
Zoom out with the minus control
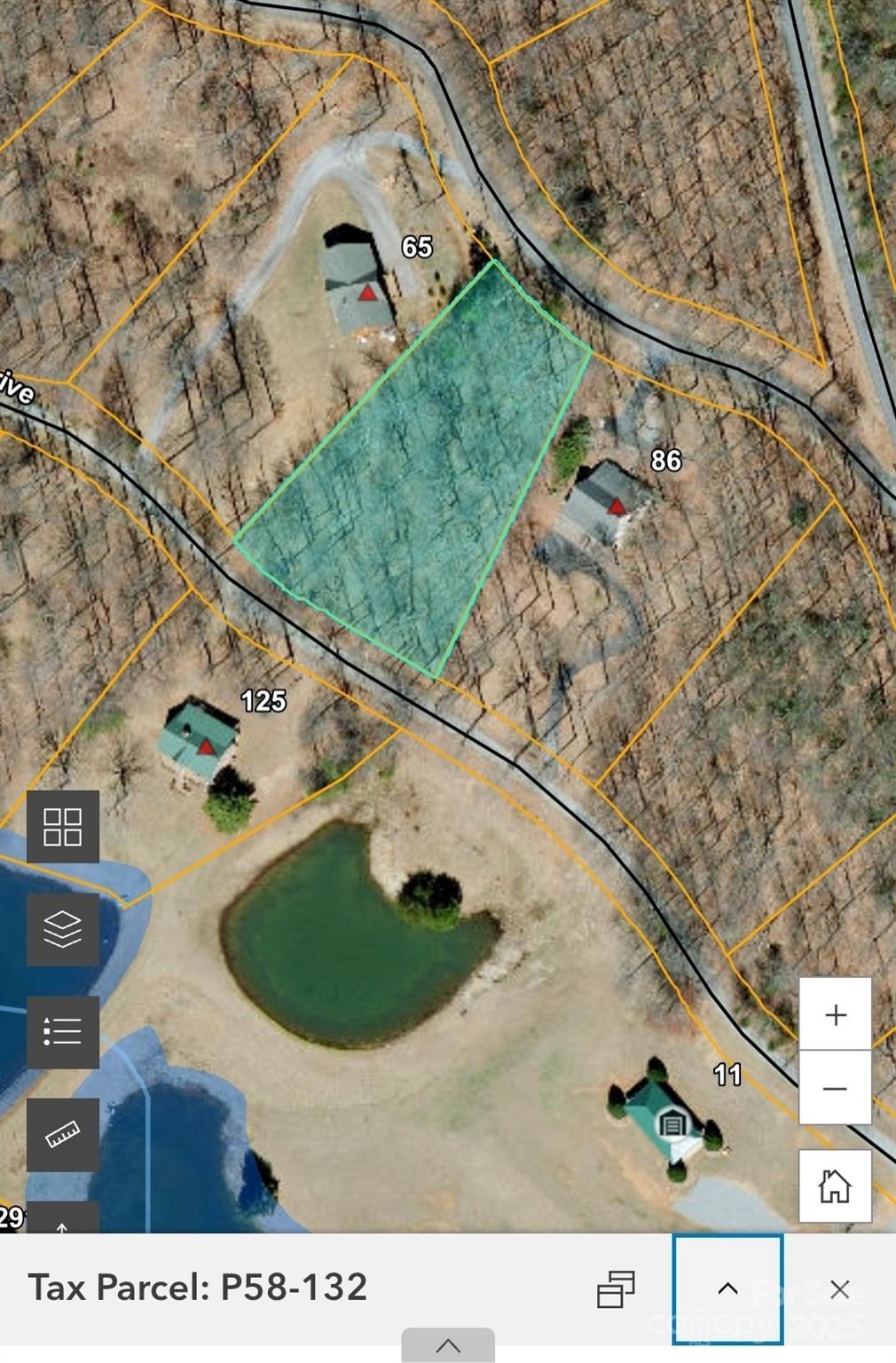click(834, 1087)
